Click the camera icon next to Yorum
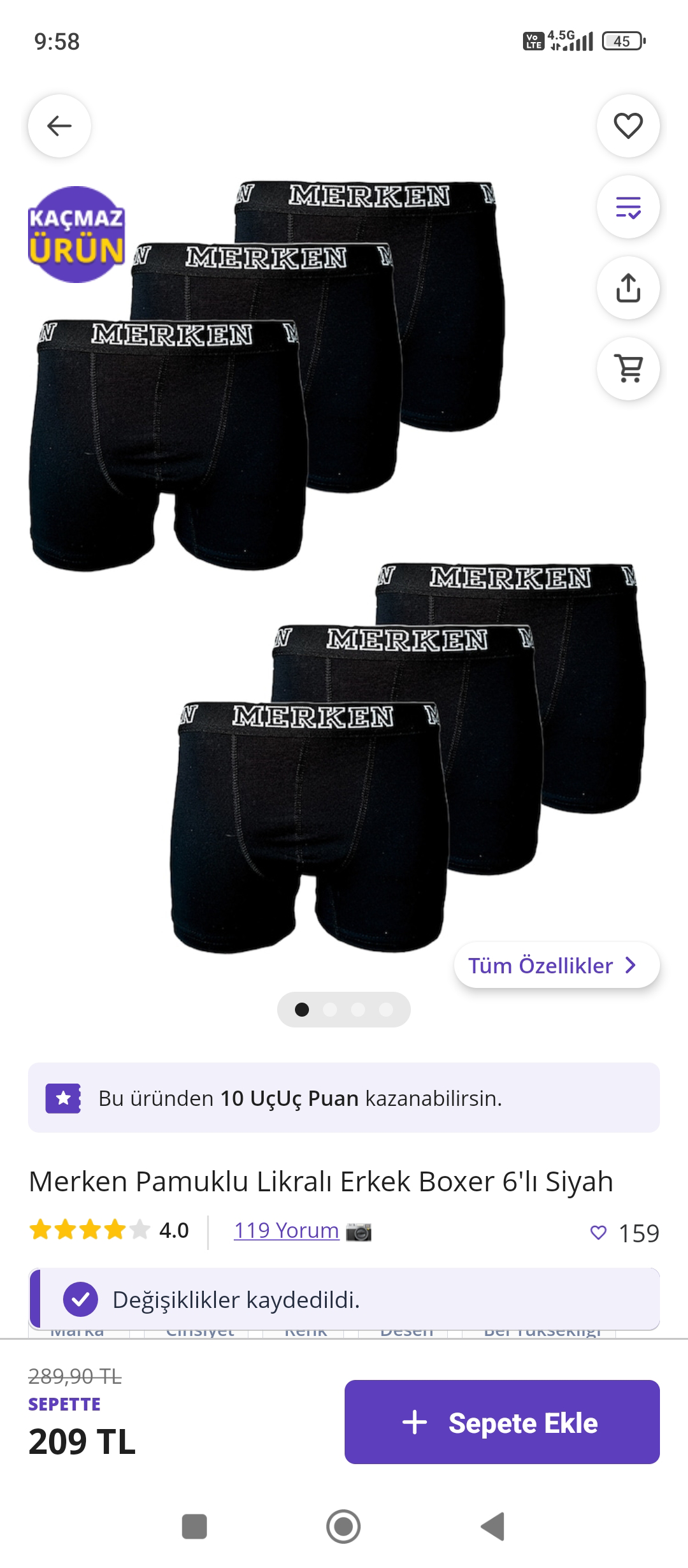The width and height of the screenshot is (688, 1568). tap(360, 1231)
